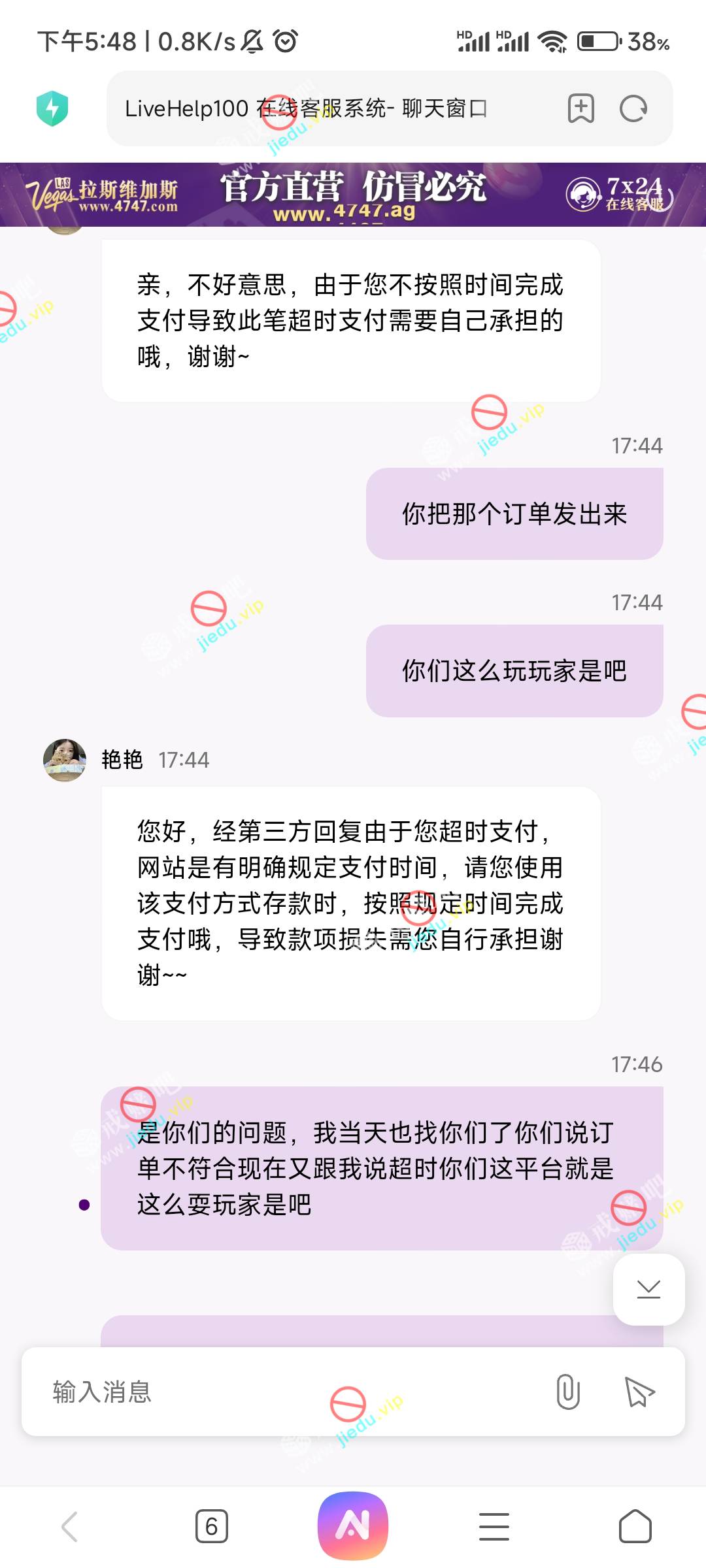Reload the chat page

click(x=633, y=108)
